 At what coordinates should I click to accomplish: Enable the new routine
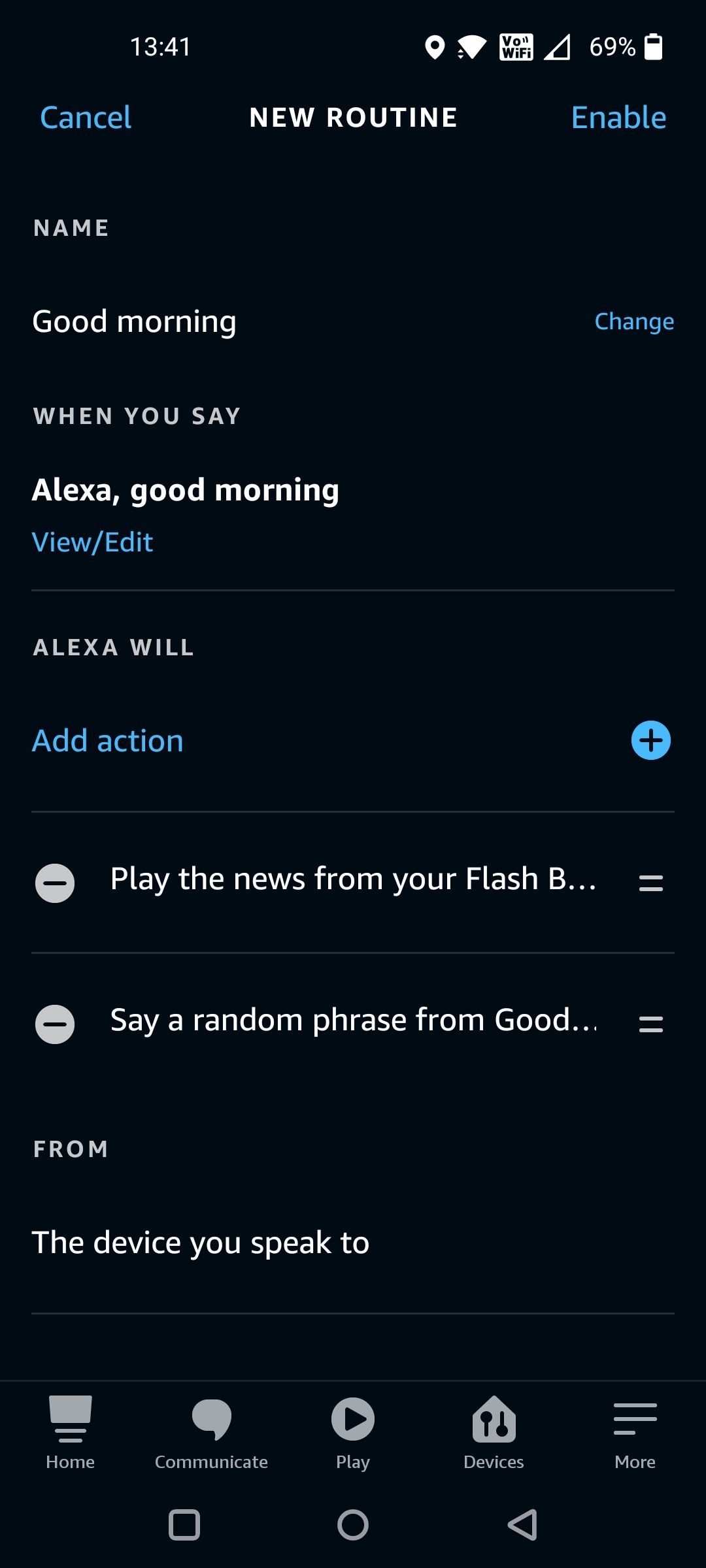click(x=618, y=118)
